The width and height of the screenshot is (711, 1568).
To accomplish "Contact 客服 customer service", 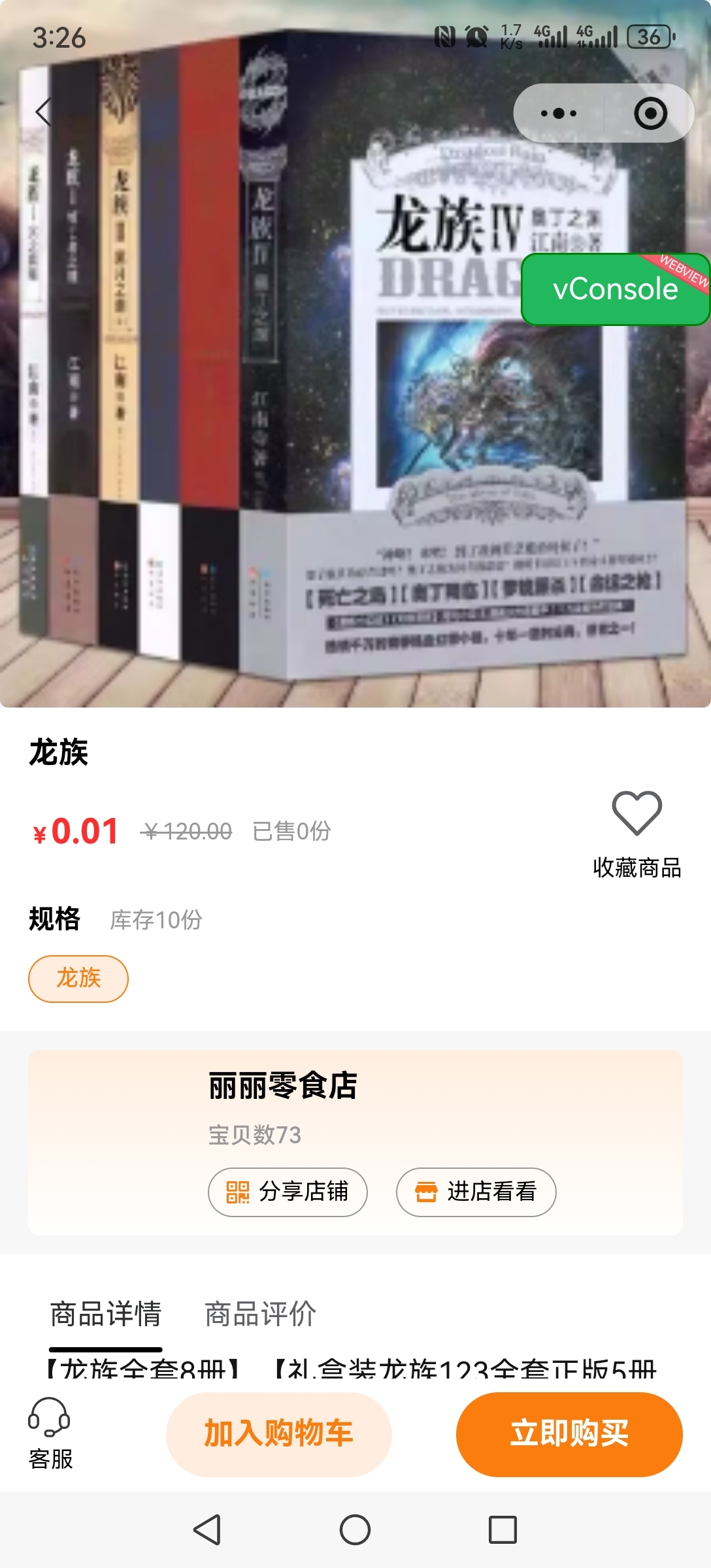I will click(50, 1433).
